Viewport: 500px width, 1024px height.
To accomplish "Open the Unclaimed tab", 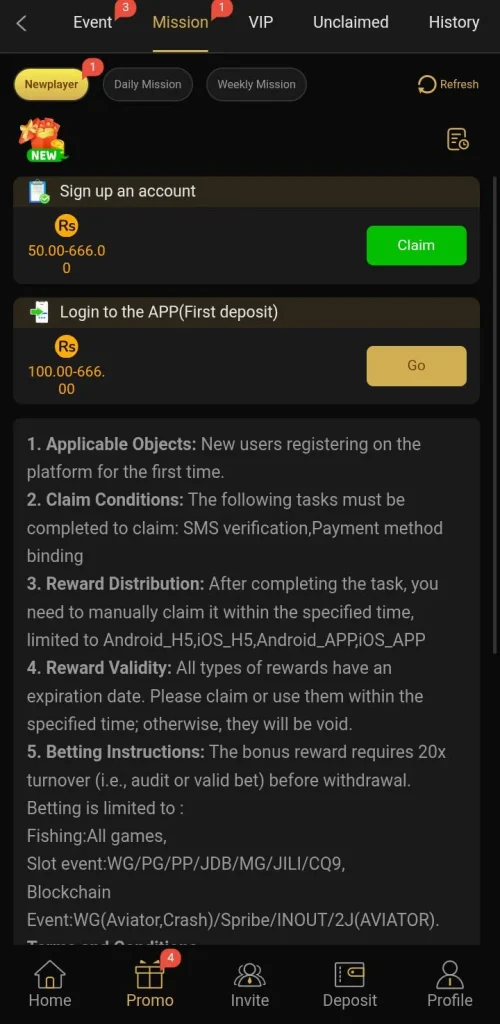I will [351, 22].
